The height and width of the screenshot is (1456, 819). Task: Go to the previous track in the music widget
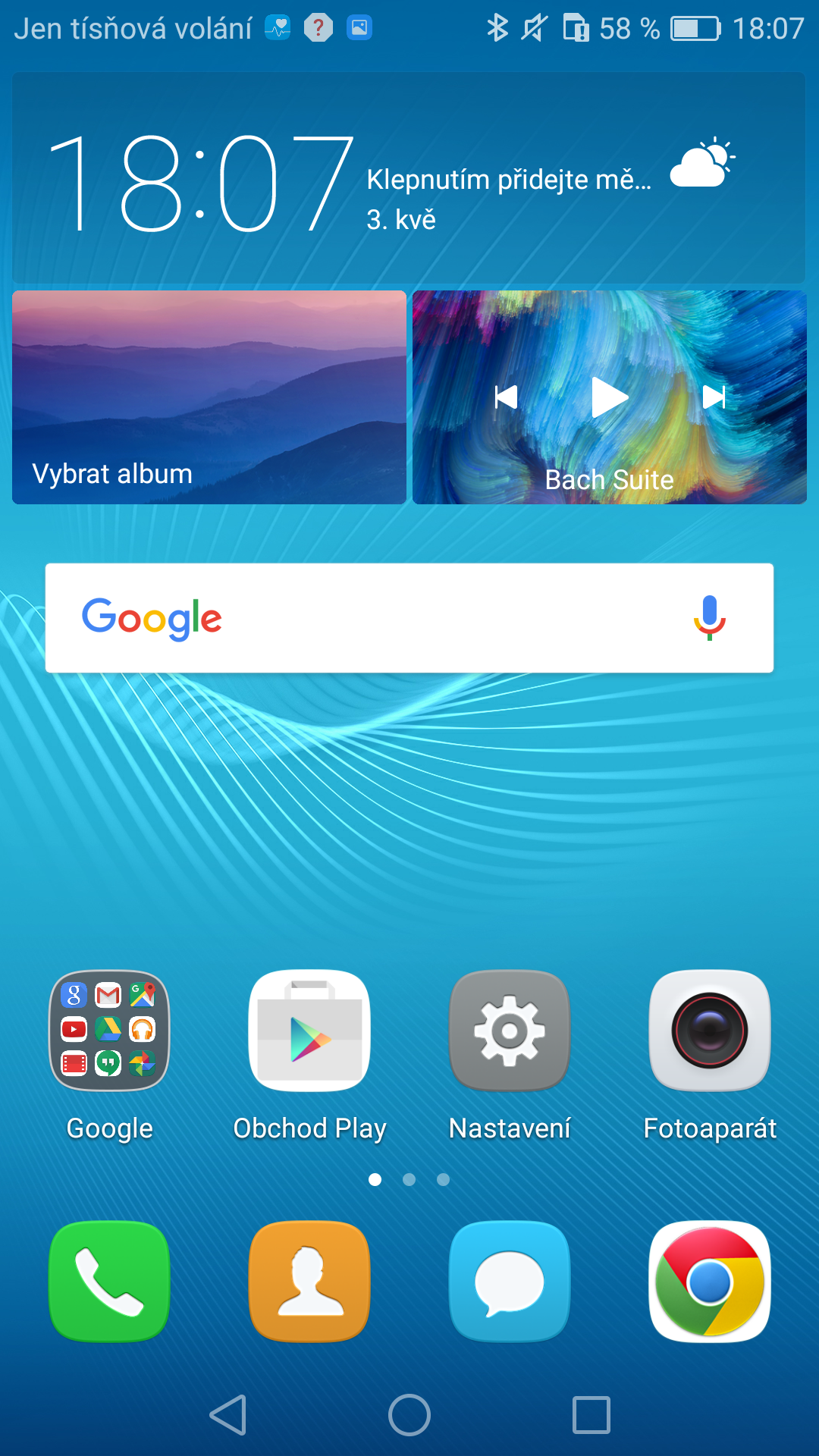[506, 397]
